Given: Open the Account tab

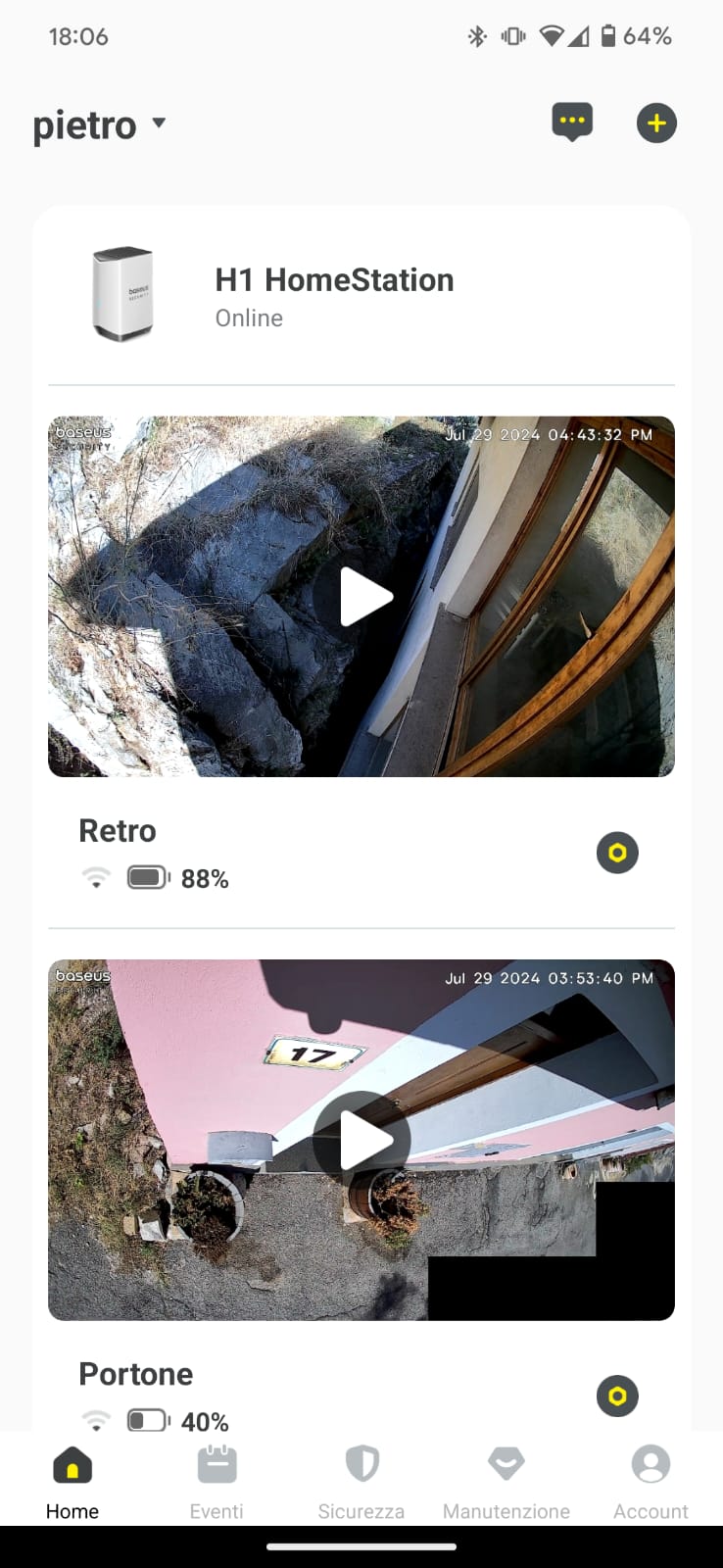Looking at the screenshot, I should click(x=651, y=1480).
